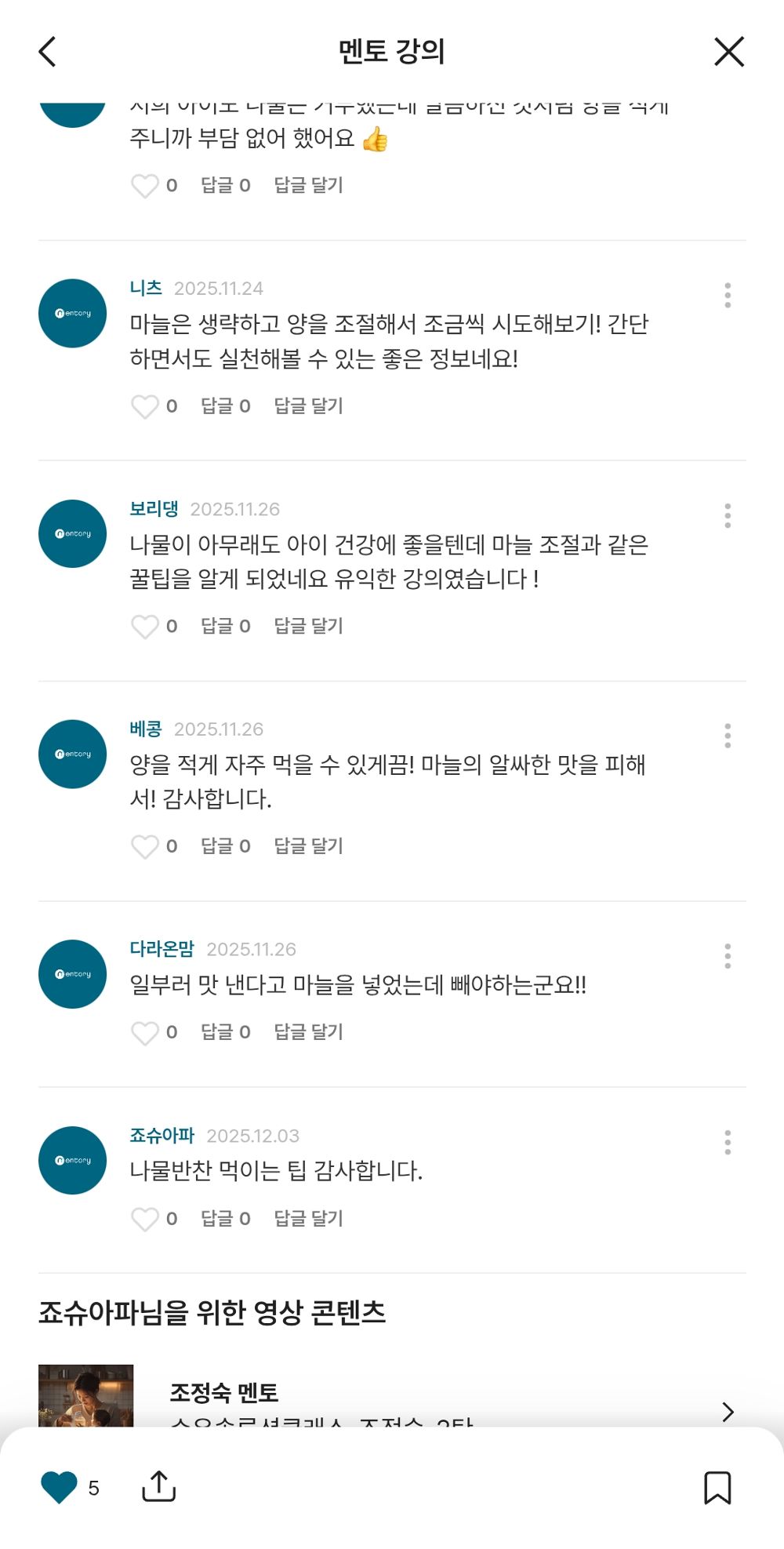Toggle like on 베콩's comment

[146, 847]
